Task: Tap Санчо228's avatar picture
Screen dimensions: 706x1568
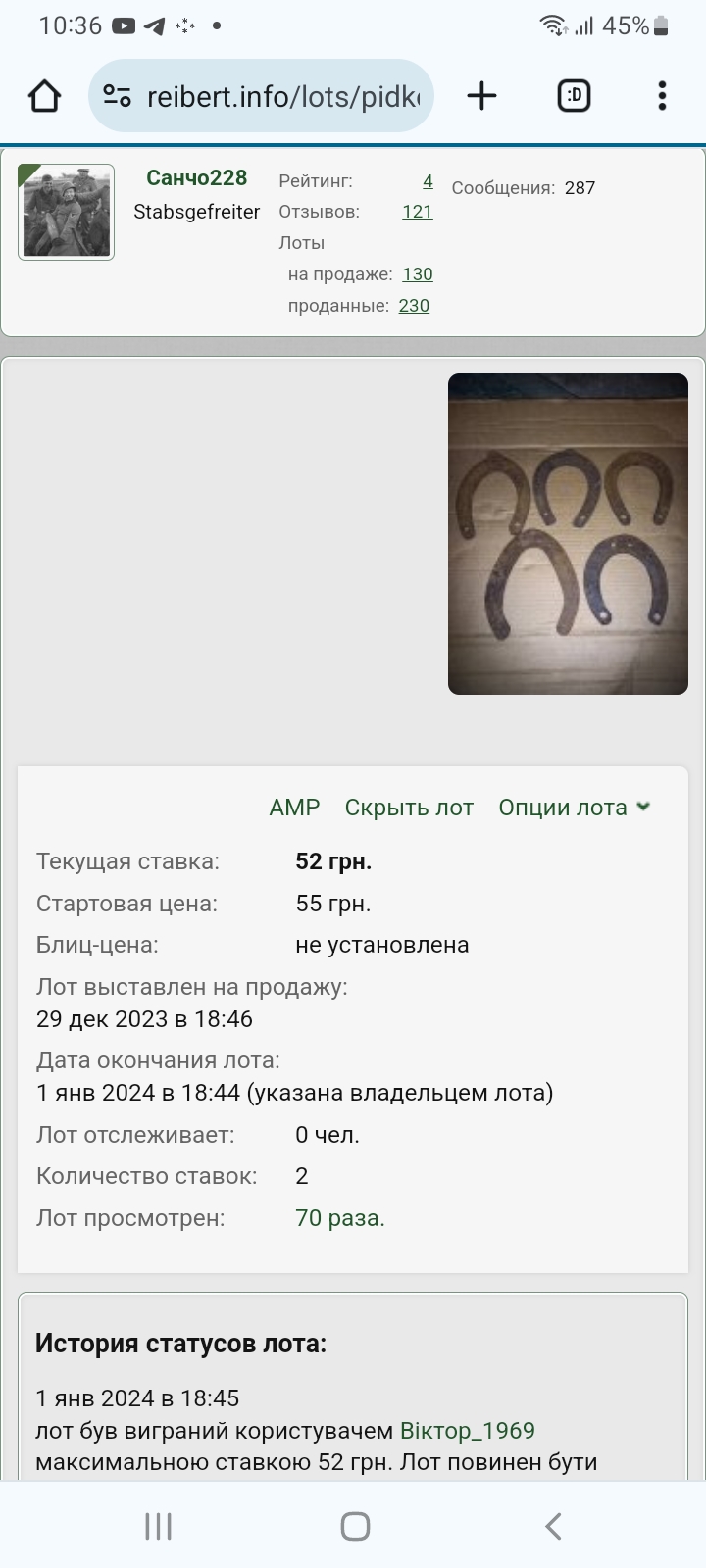Action: pos(67,212)
